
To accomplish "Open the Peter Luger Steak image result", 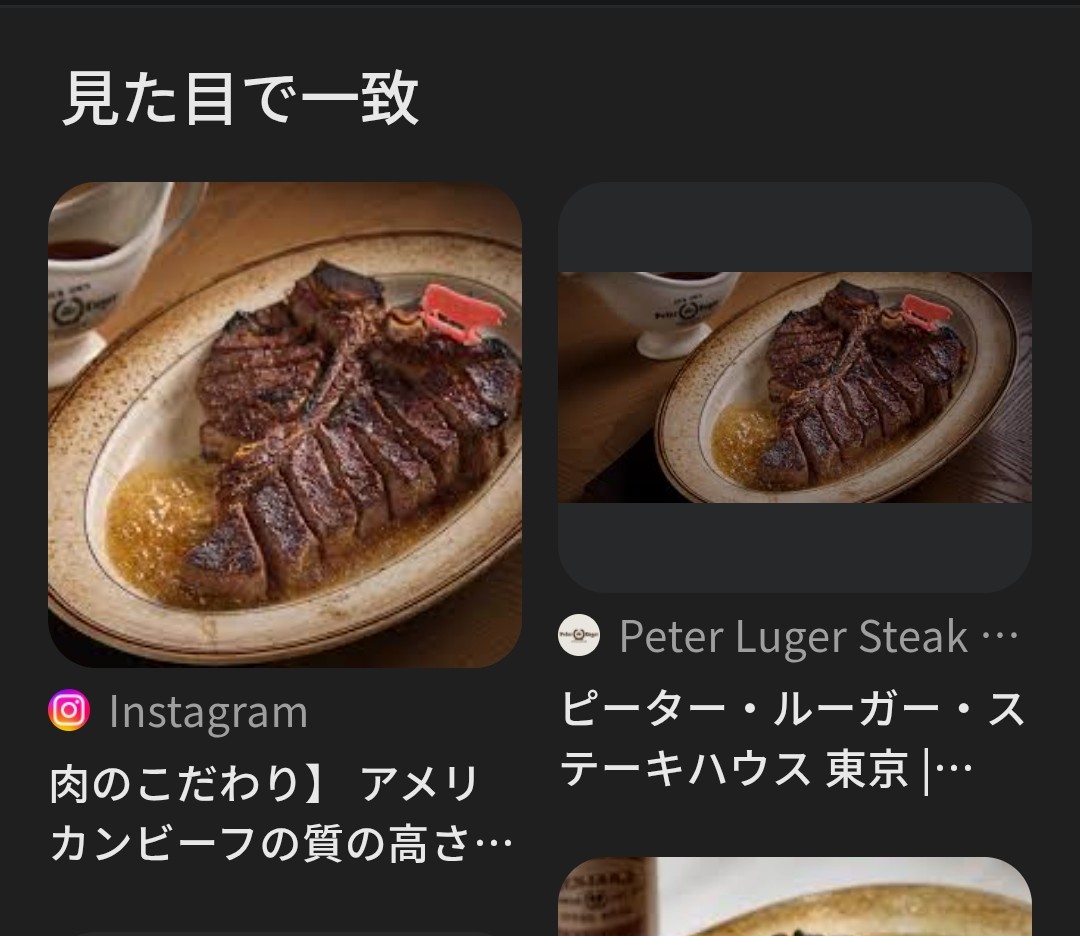I will 795,388.
